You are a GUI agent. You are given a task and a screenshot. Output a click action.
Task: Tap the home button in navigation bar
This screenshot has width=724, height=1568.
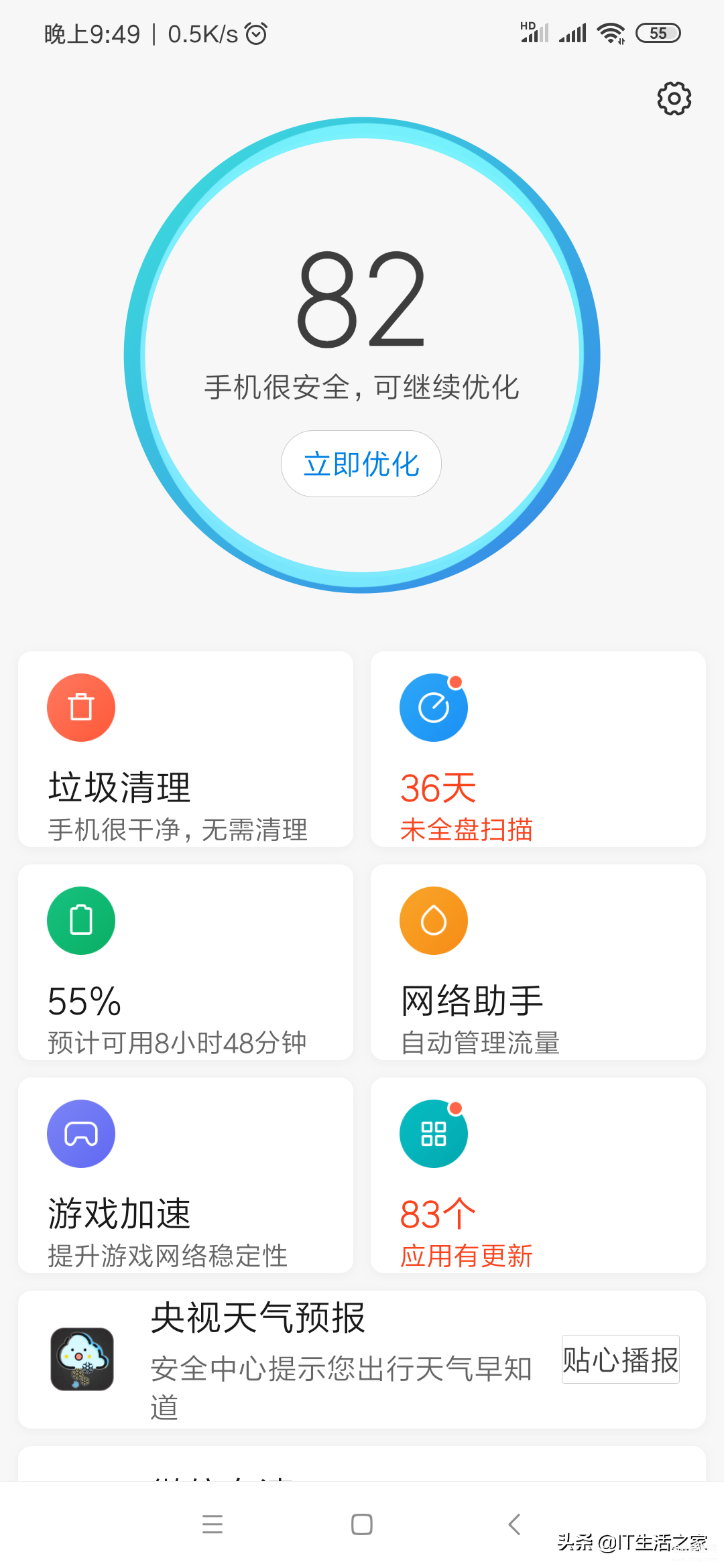(x=362, y=1524)
